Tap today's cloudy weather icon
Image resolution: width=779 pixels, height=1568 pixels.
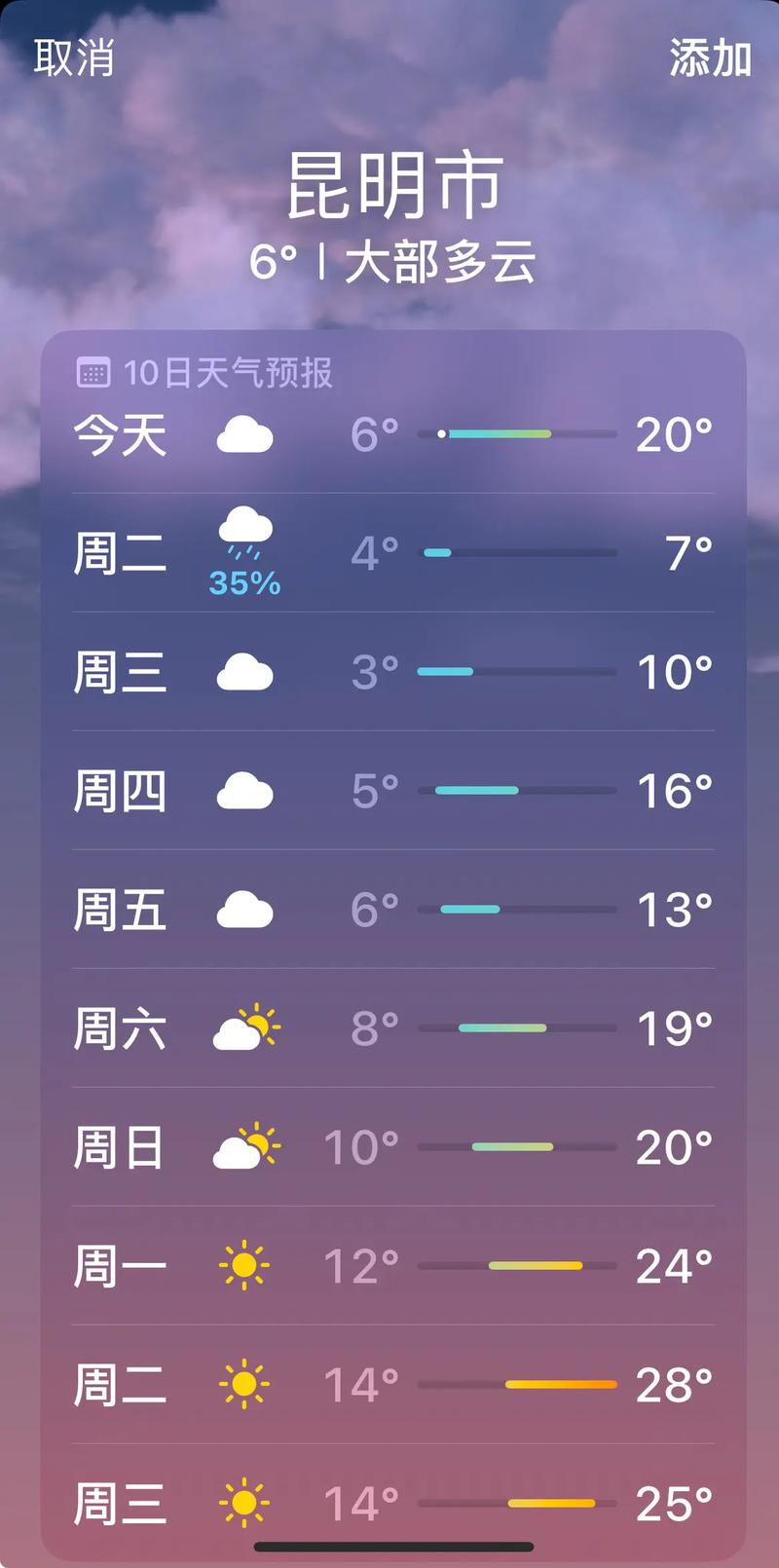[x=244, y=432]
